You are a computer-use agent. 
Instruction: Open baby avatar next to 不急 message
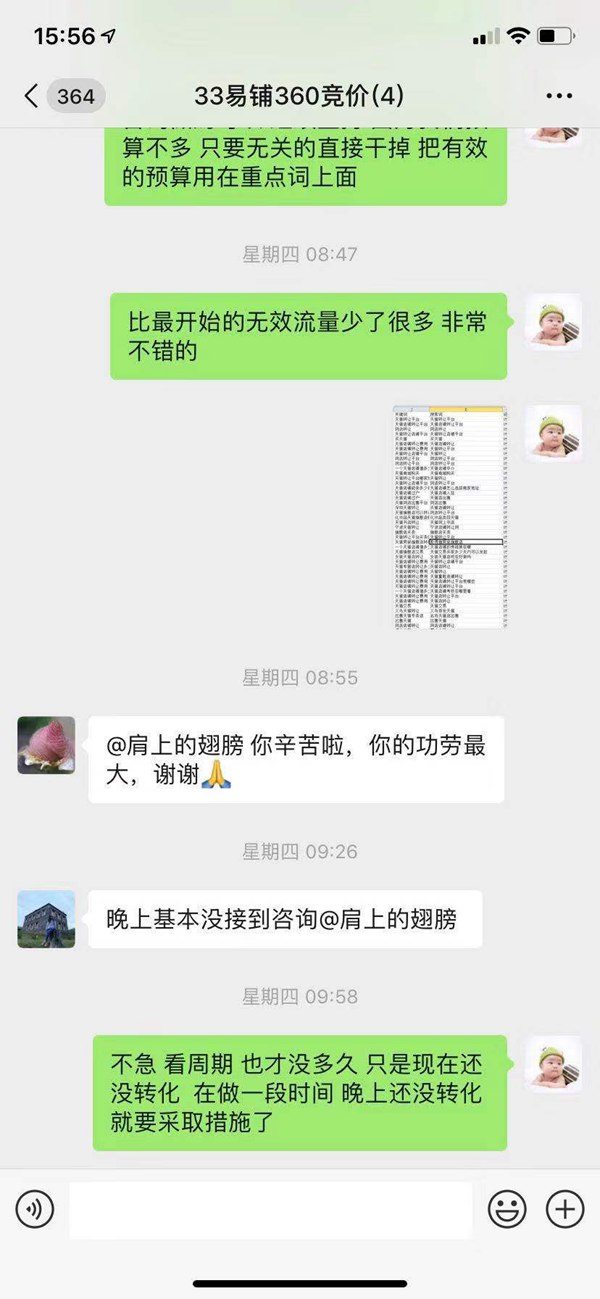pyautogui.click(x=553, y=1064)
